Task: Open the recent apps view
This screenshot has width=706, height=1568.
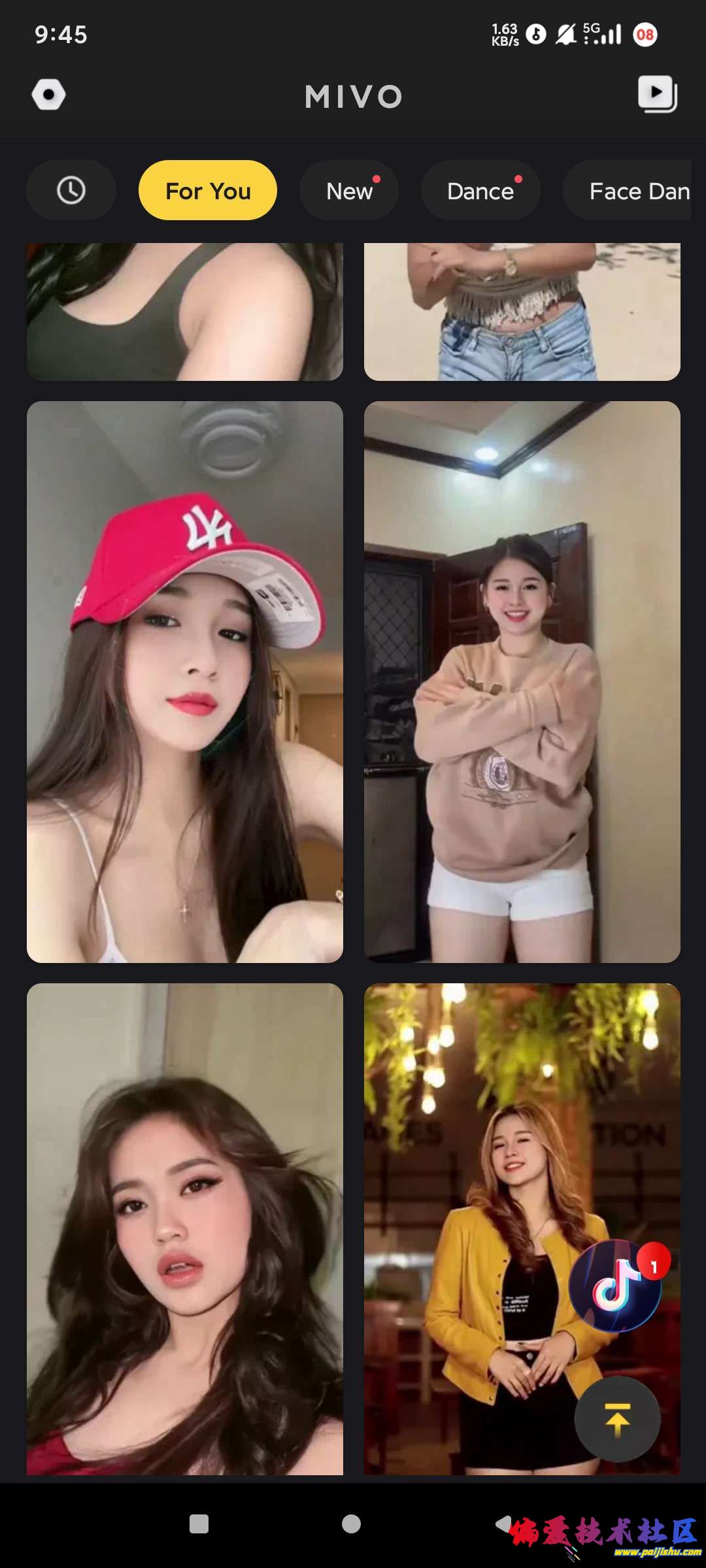Action: click(x=199, y=1524)
